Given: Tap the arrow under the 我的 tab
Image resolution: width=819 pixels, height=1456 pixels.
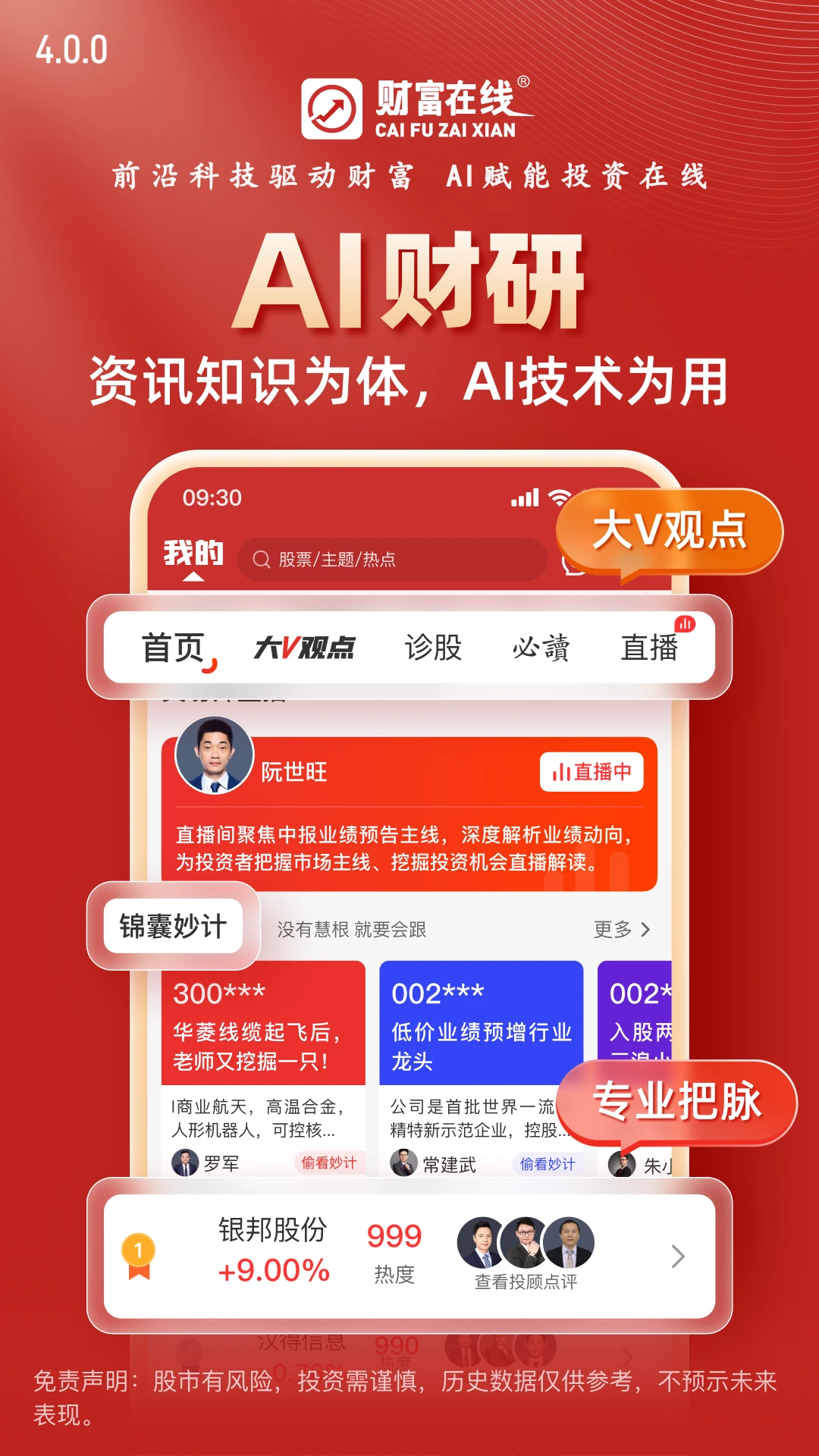Looking at the screenshot, I should point(195,578).
